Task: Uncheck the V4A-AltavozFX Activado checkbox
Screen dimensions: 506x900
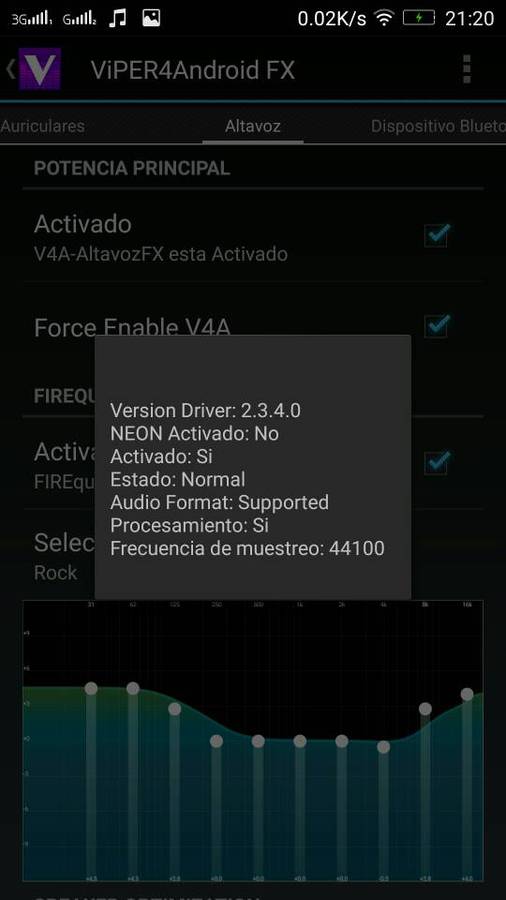Action: [437, 235]
